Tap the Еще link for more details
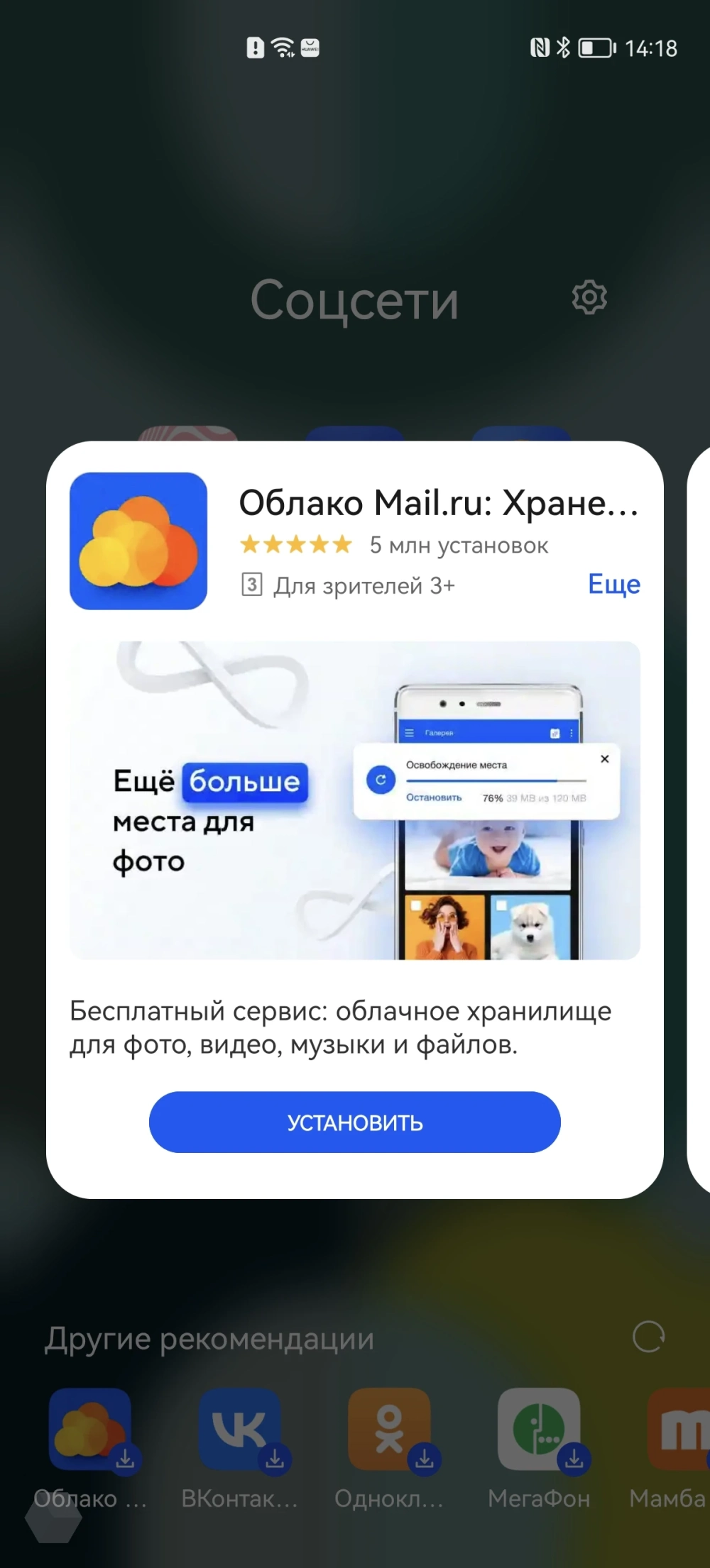Image resolution: width=710 pixels, height=1568 pixels. coord(613,584)
